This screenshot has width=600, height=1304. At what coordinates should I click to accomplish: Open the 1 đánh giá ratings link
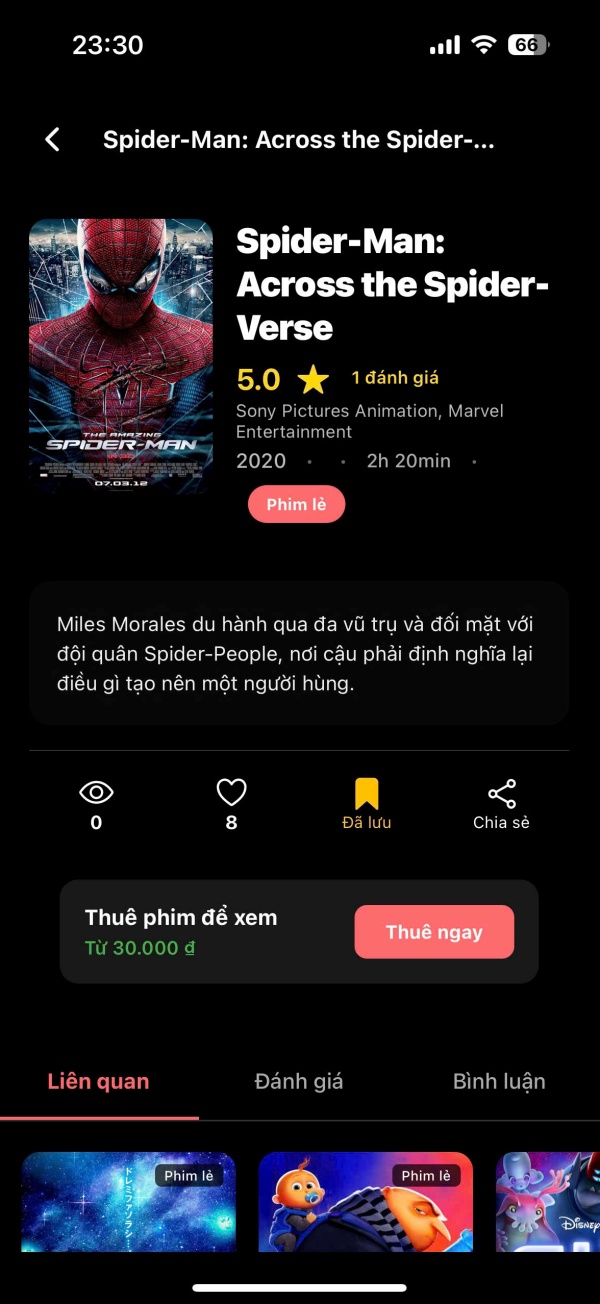tap(395, 378)
